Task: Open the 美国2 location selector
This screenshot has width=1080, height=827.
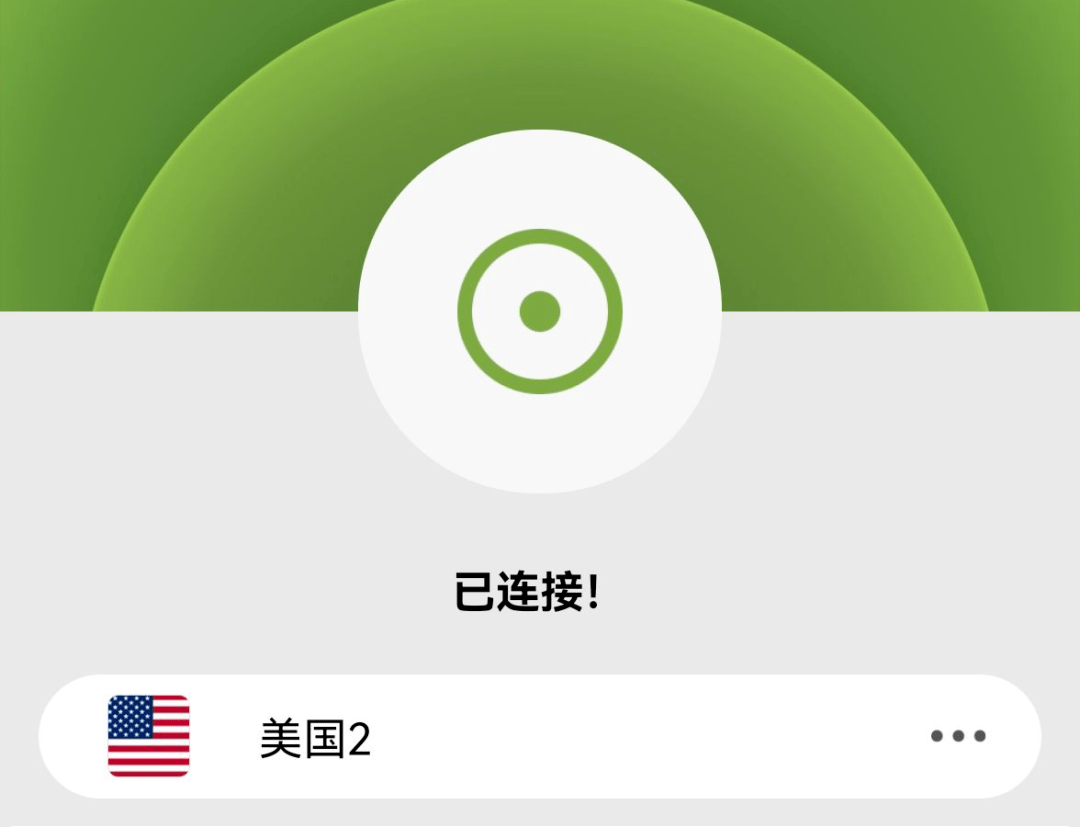Action: point(316,738)
